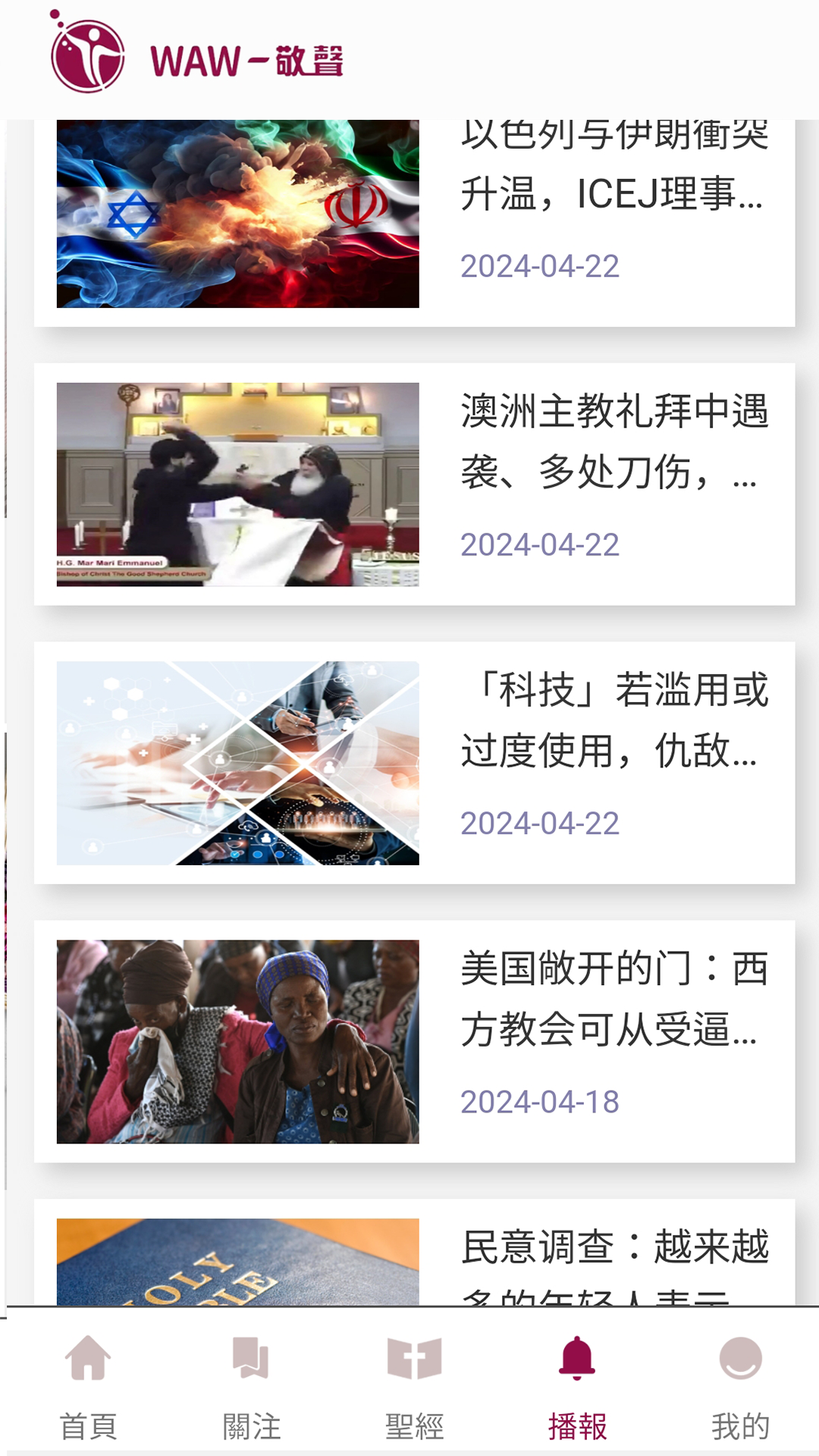Open article about Australian bishop attacked
This screenshot has height=1456, width=819.
[614, 444]
